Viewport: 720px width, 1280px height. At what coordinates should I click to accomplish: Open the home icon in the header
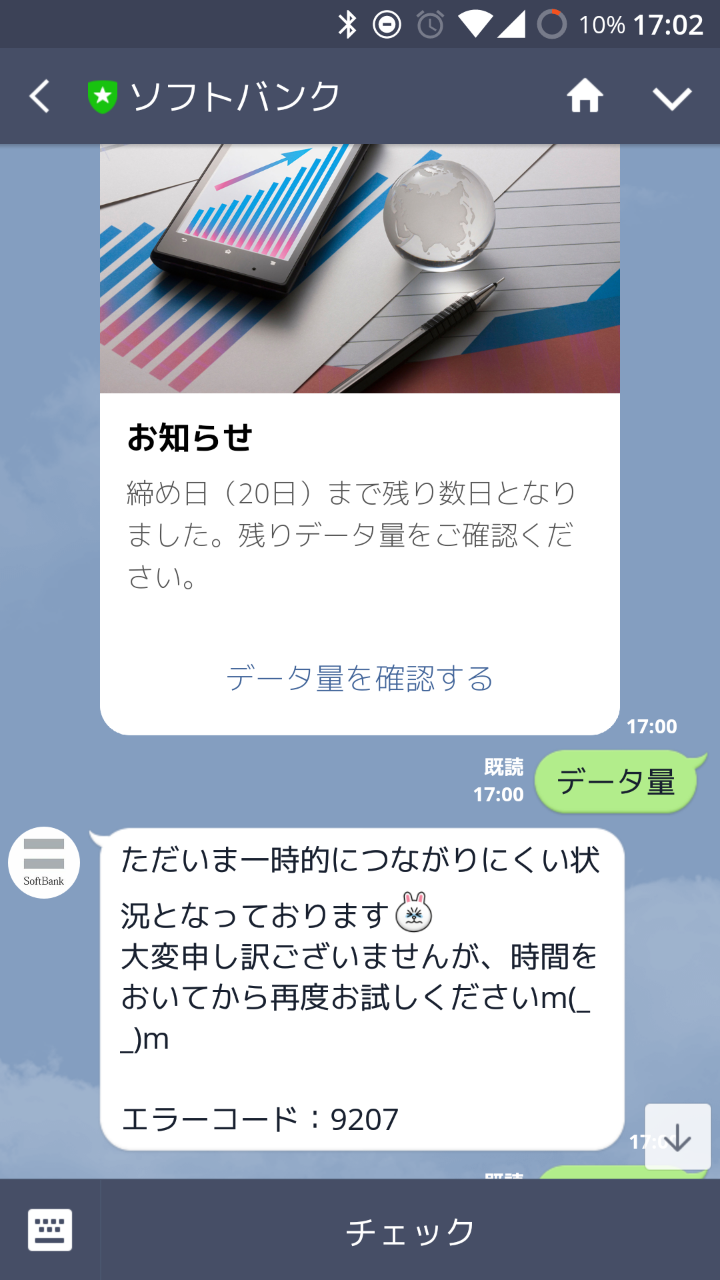[x=585, y=96]
